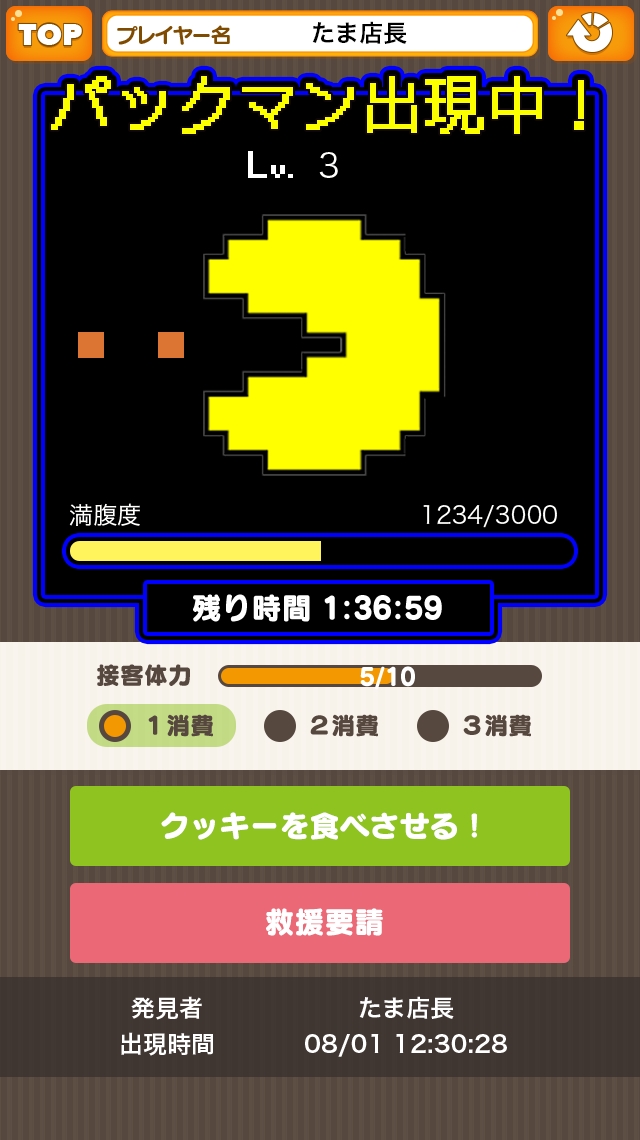The image size is (640, 1140).
Task: Request help with 救援要請 button
Action: (320, 923)
